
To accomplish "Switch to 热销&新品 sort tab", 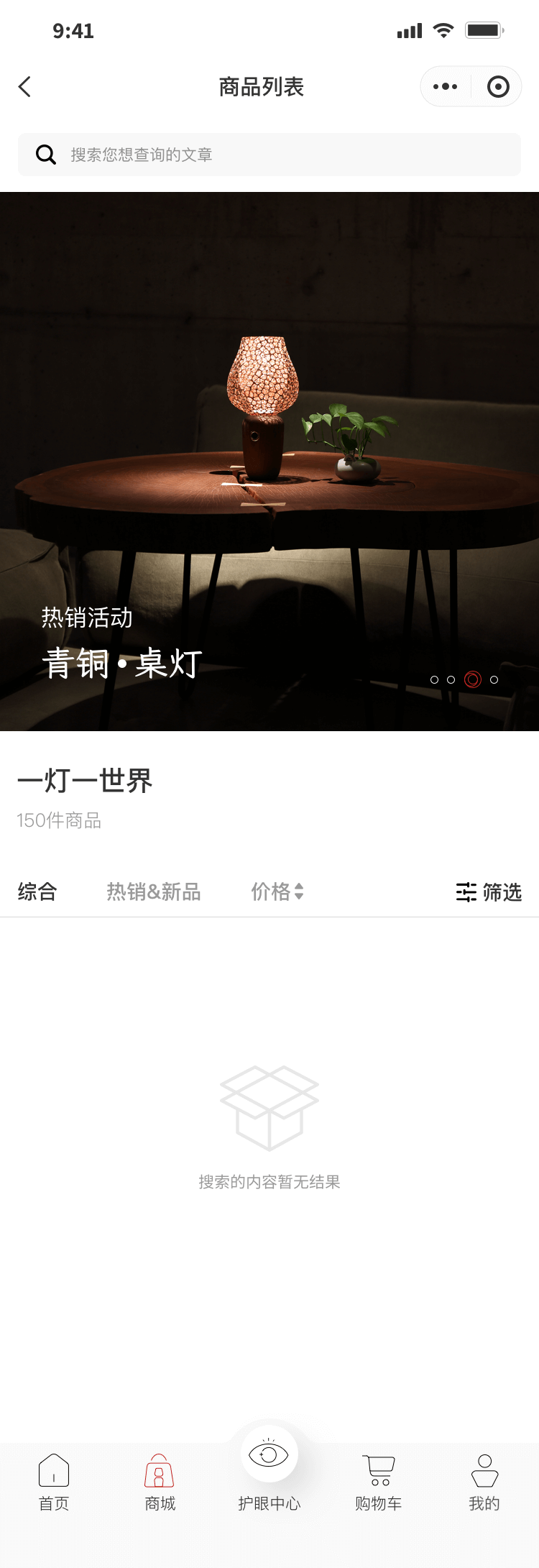I will pyautogui.click(x=154, y=892).
